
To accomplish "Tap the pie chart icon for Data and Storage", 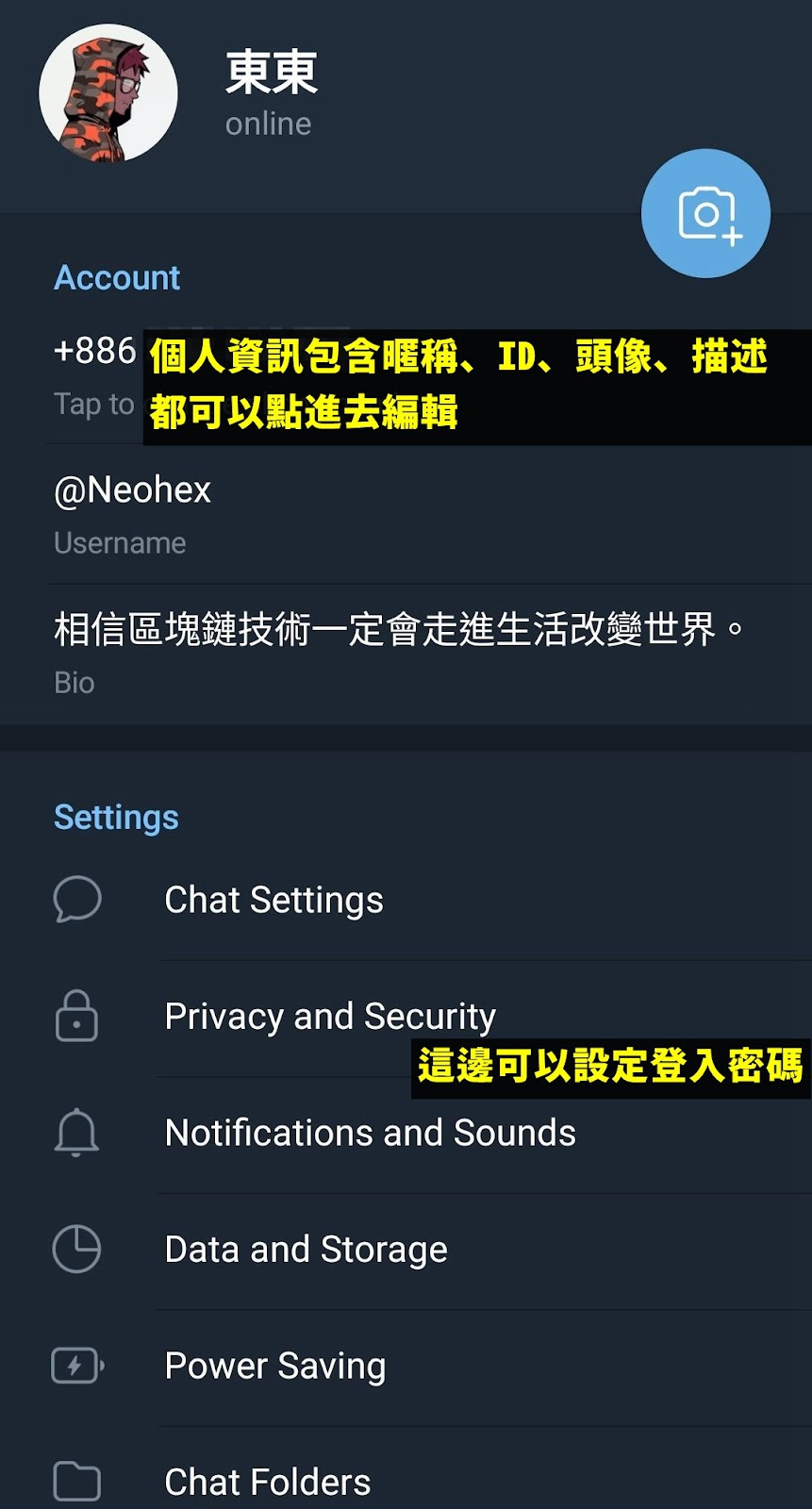I will tap(76, 1248).
